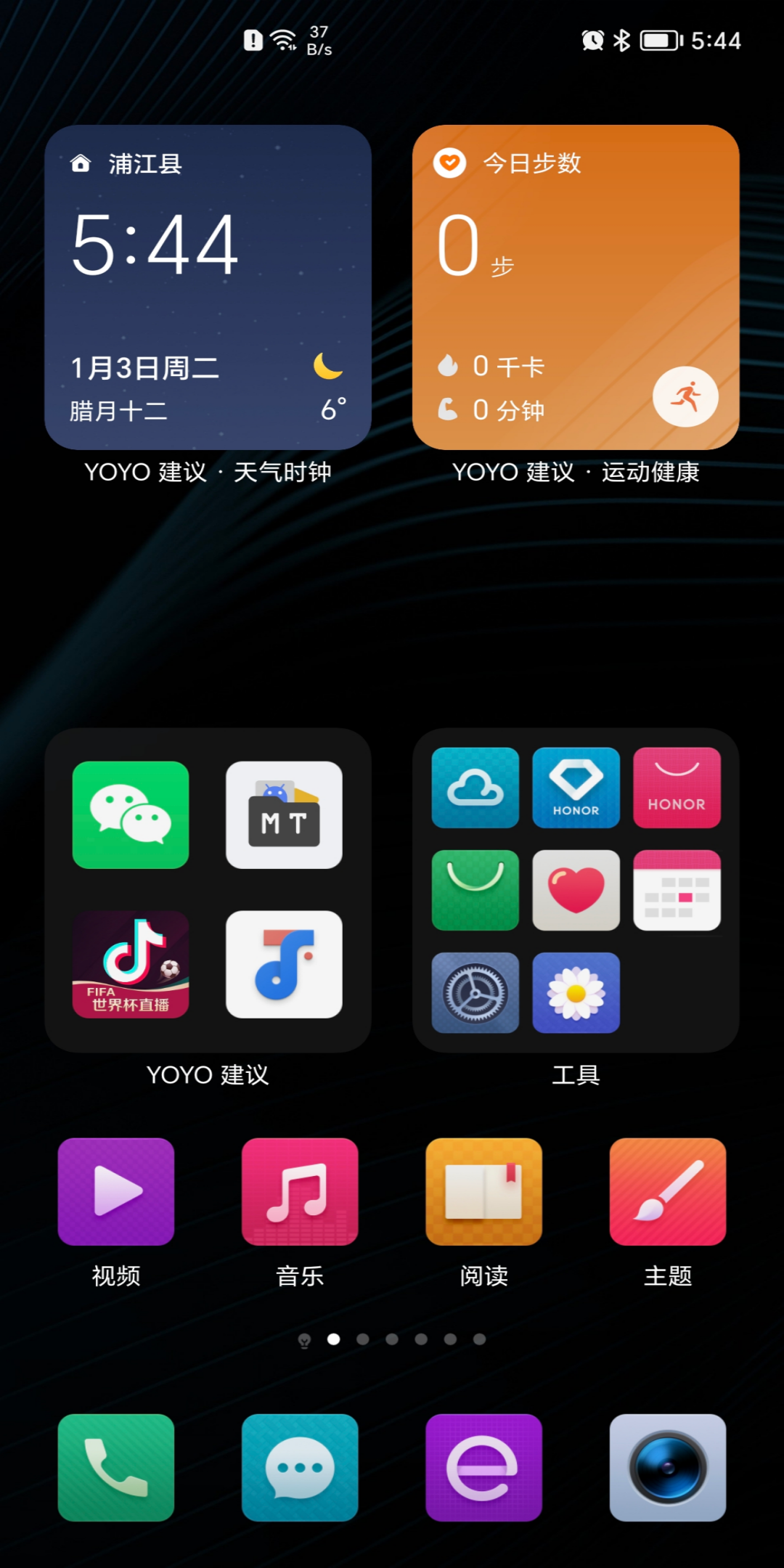Launch the 音乐 music app
Screen dimensions: 784x1568
(300, 1191)
